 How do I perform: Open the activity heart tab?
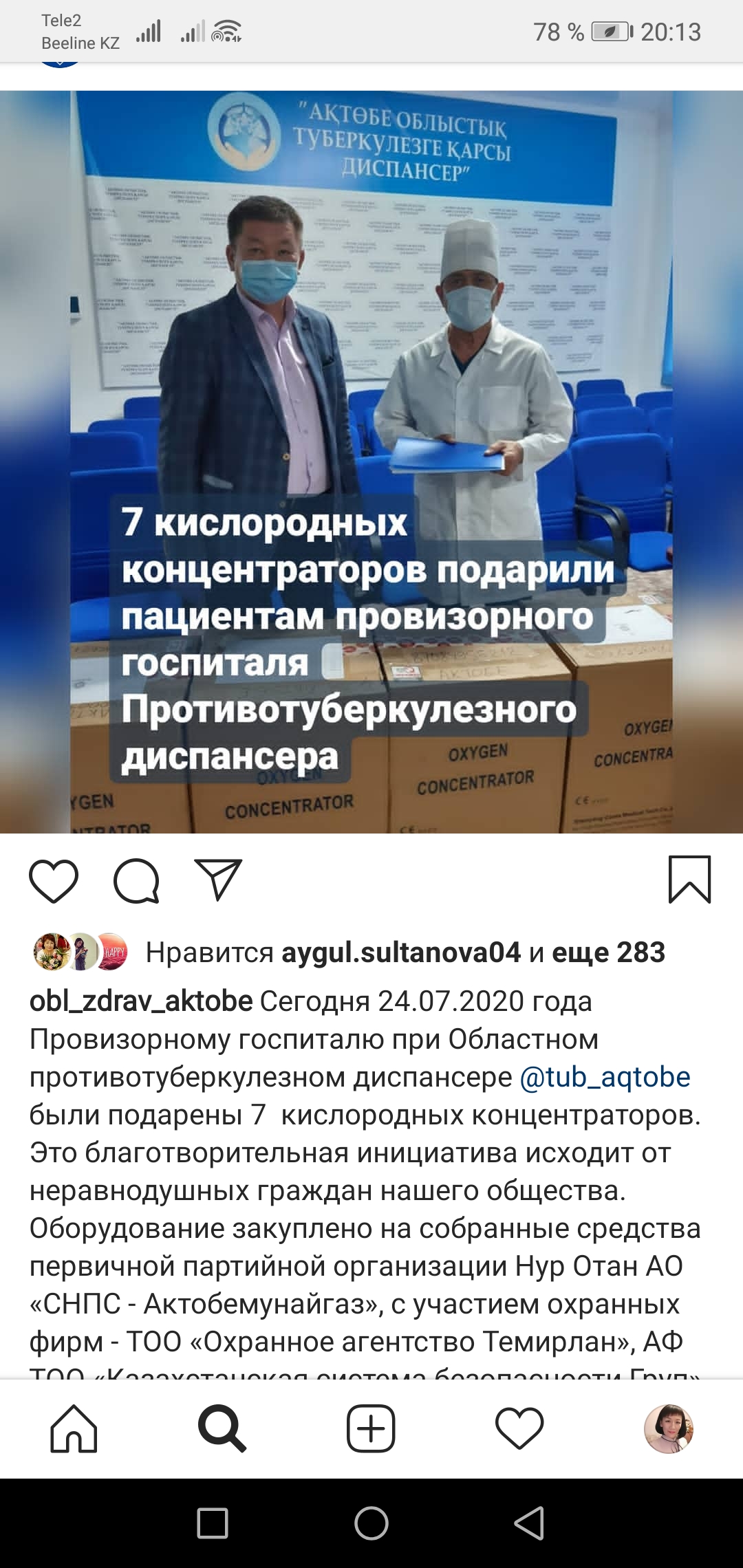coord(519,1428)
